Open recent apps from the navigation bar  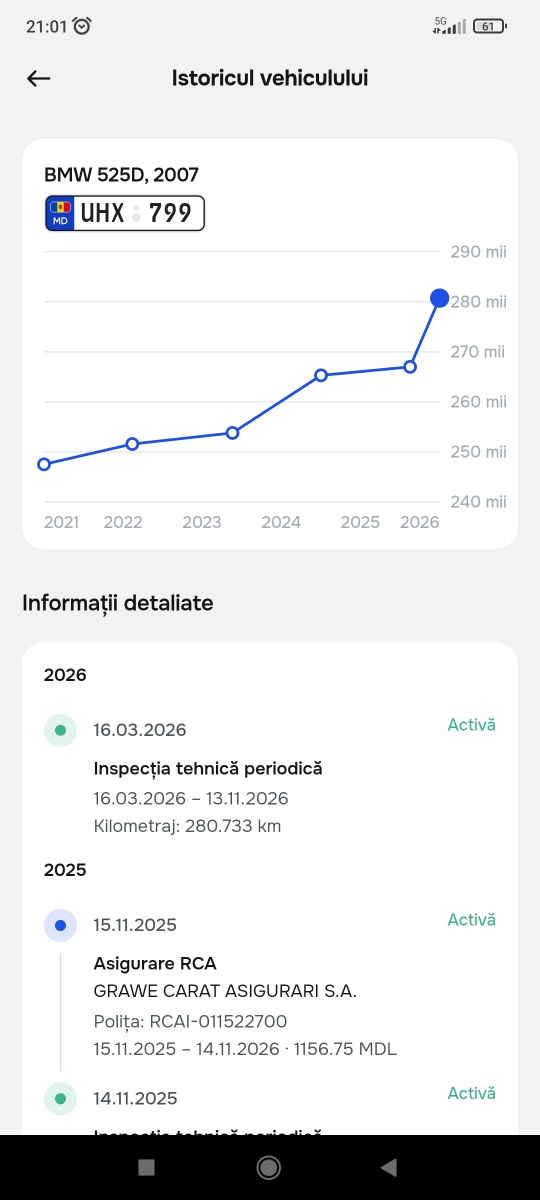click(146, 1167)
